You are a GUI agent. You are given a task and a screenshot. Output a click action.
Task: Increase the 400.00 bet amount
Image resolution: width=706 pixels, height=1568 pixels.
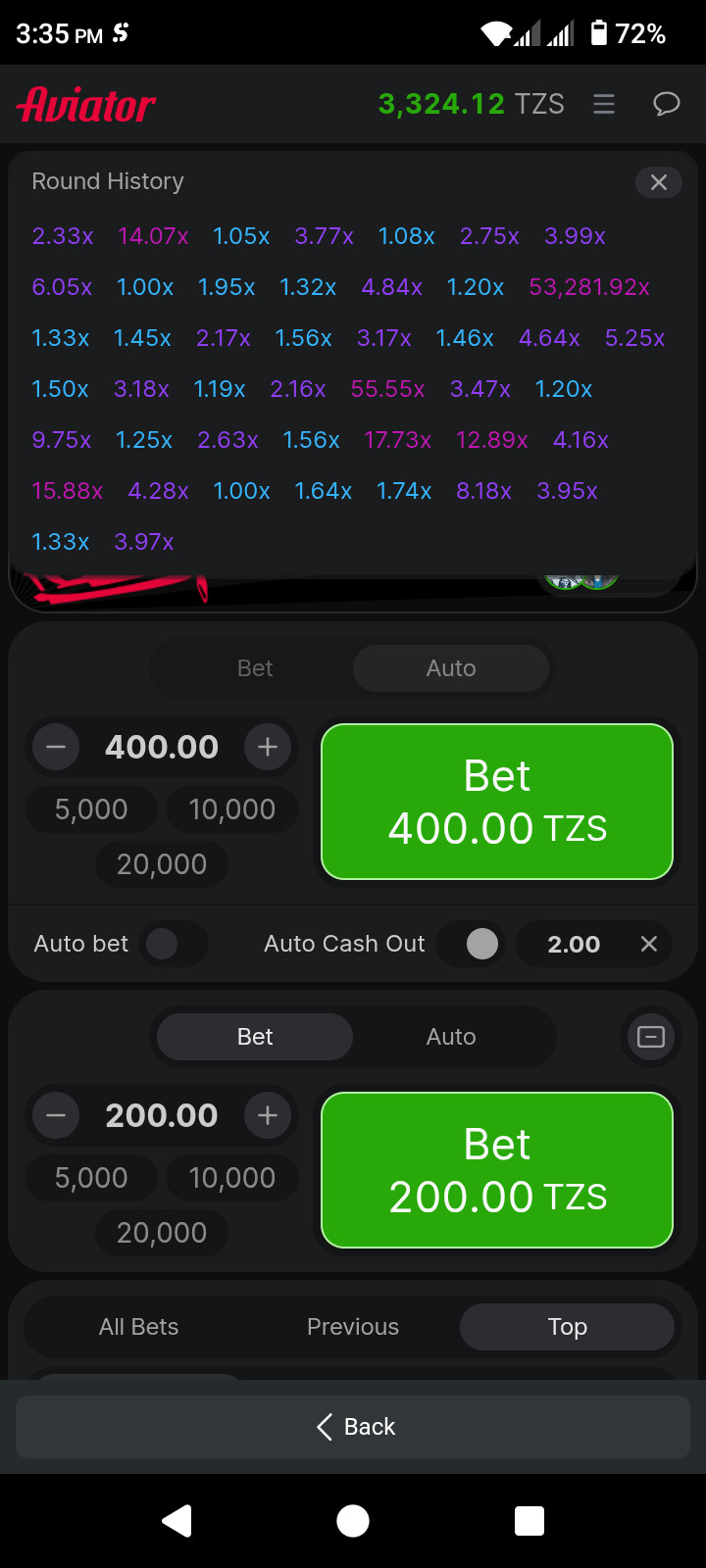pos(268,747)
